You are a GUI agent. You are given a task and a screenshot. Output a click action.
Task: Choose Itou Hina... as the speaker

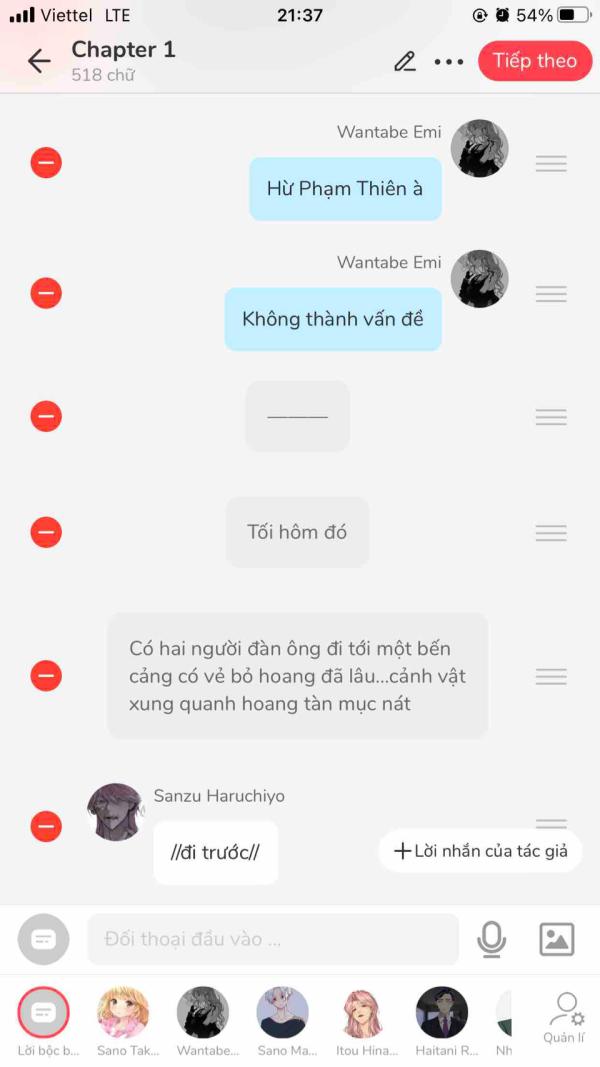tap(362, 1013)
